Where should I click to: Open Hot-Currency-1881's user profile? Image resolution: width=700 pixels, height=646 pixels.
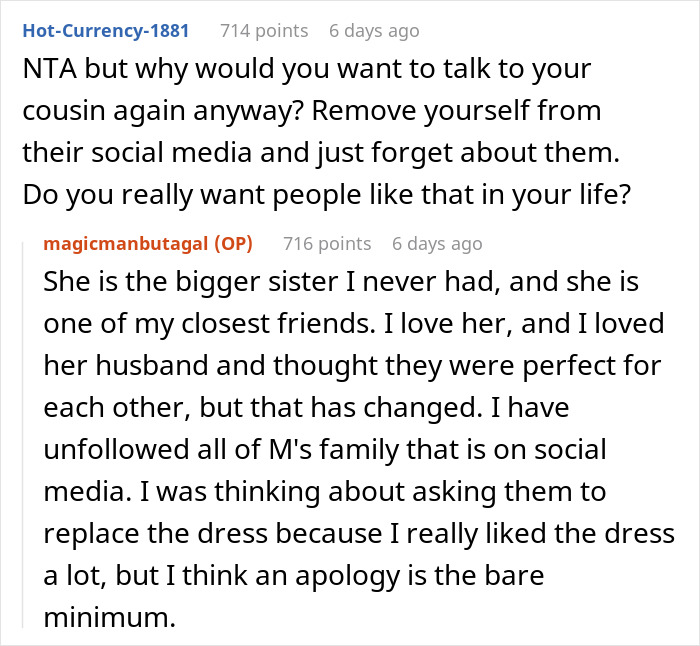(x=105, y=30)
